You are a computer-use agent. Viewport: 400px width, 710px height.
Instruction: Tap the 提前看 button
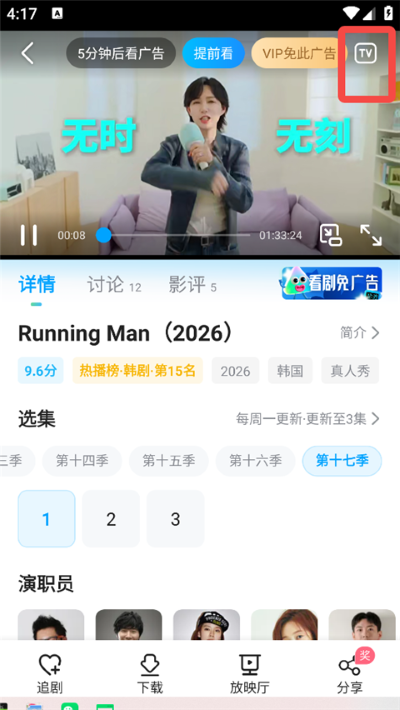click(213, 53)
